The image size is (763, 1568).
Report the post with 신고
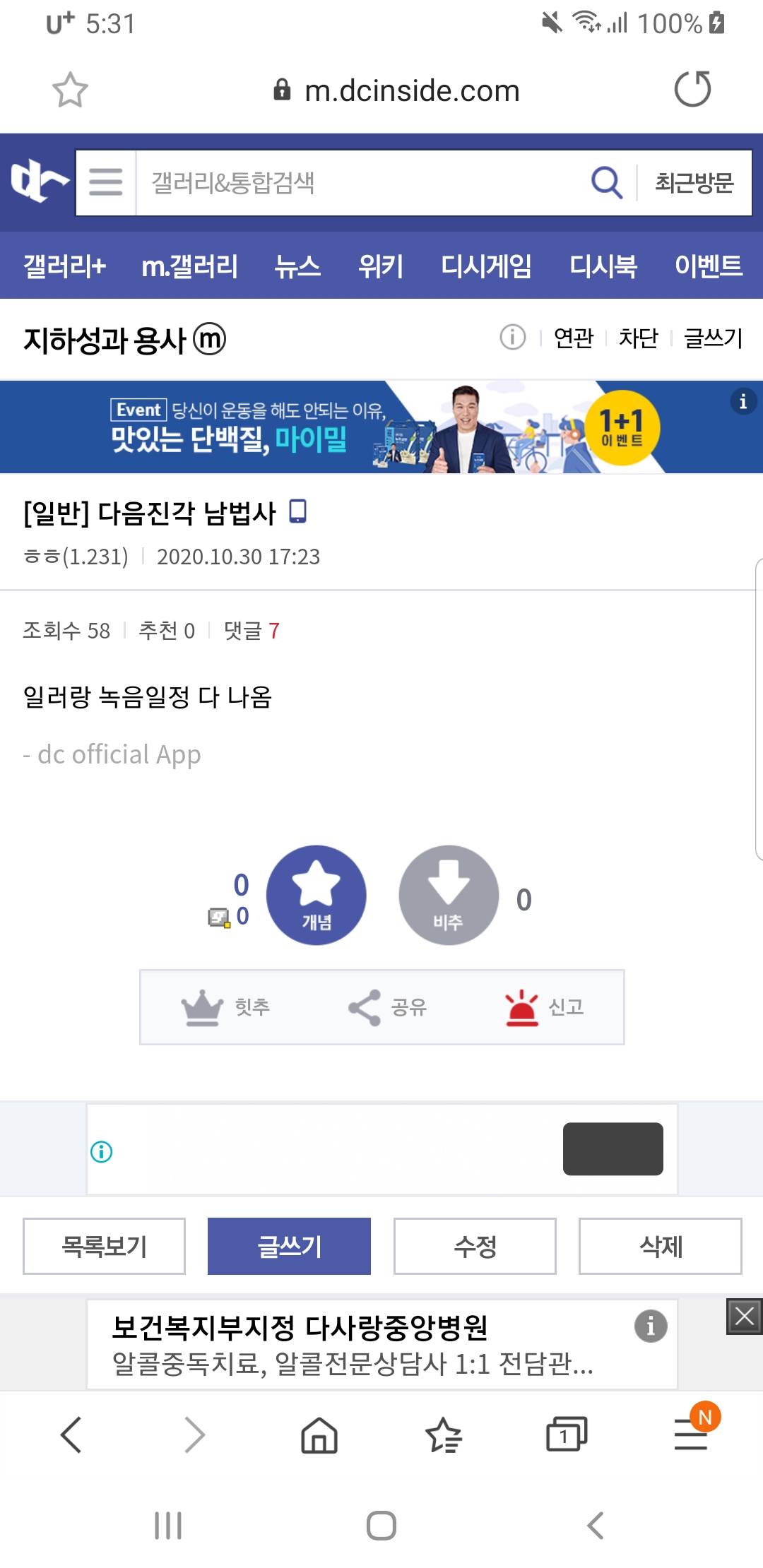(x=544, y=1007)
